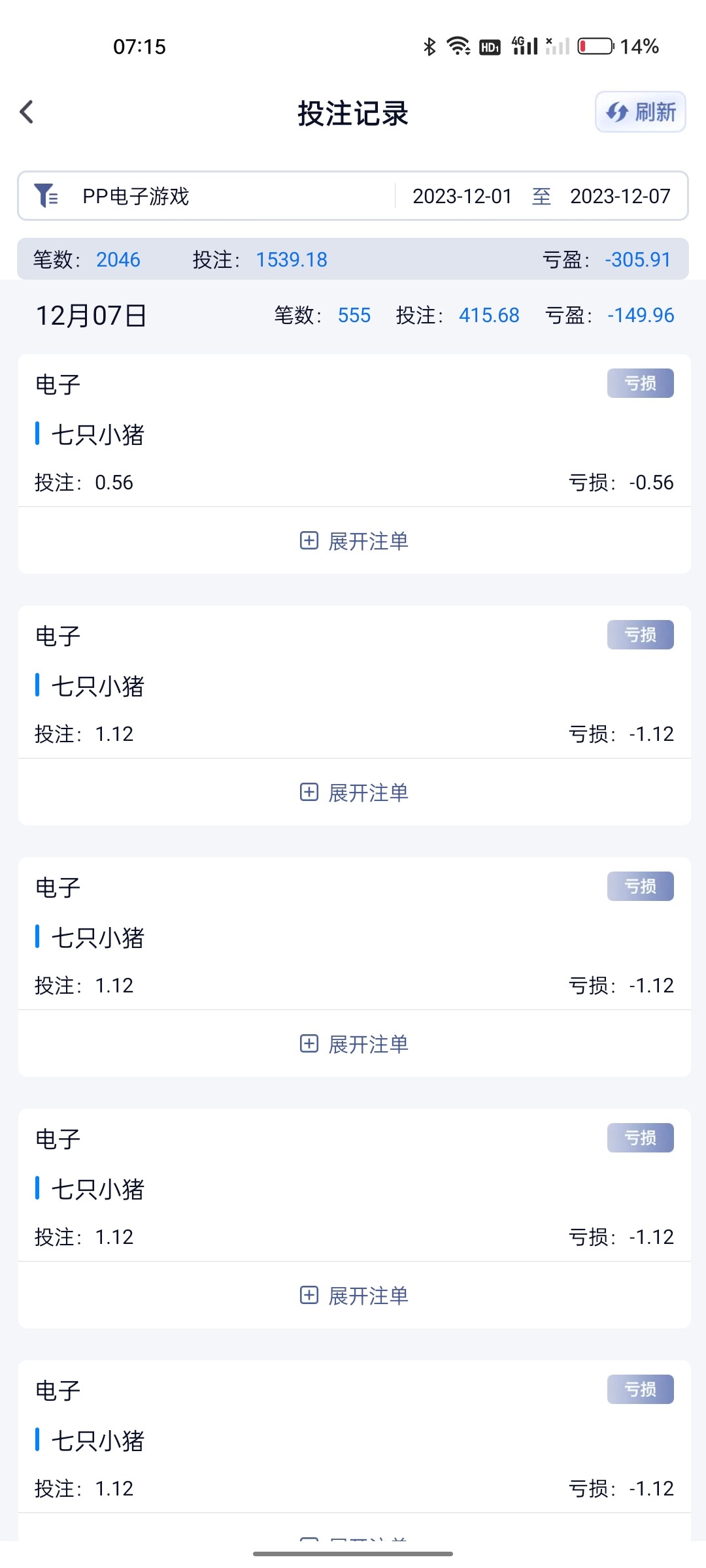706x1568 pixels.
Task: Change the start date 2023-12-01
Action: point(462,196)
